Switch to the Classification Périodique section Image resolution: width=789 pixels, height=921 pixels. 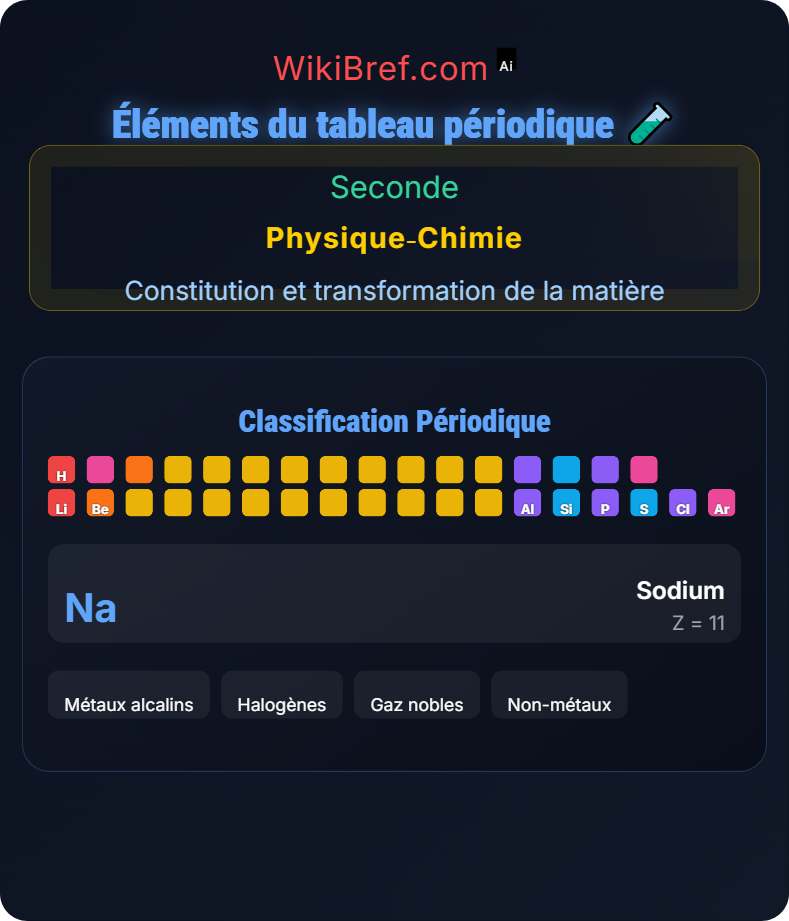coord(394,421)
